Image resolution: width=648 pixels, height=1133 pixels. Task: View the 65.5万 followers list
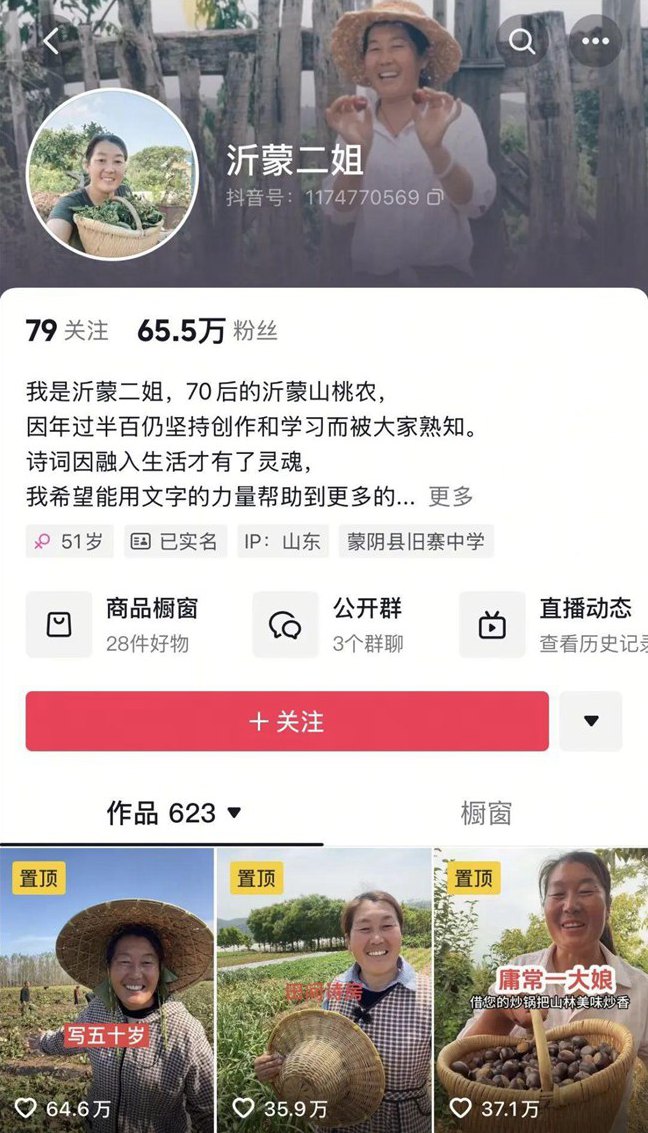pyautogui.click(x=207, y=331)
